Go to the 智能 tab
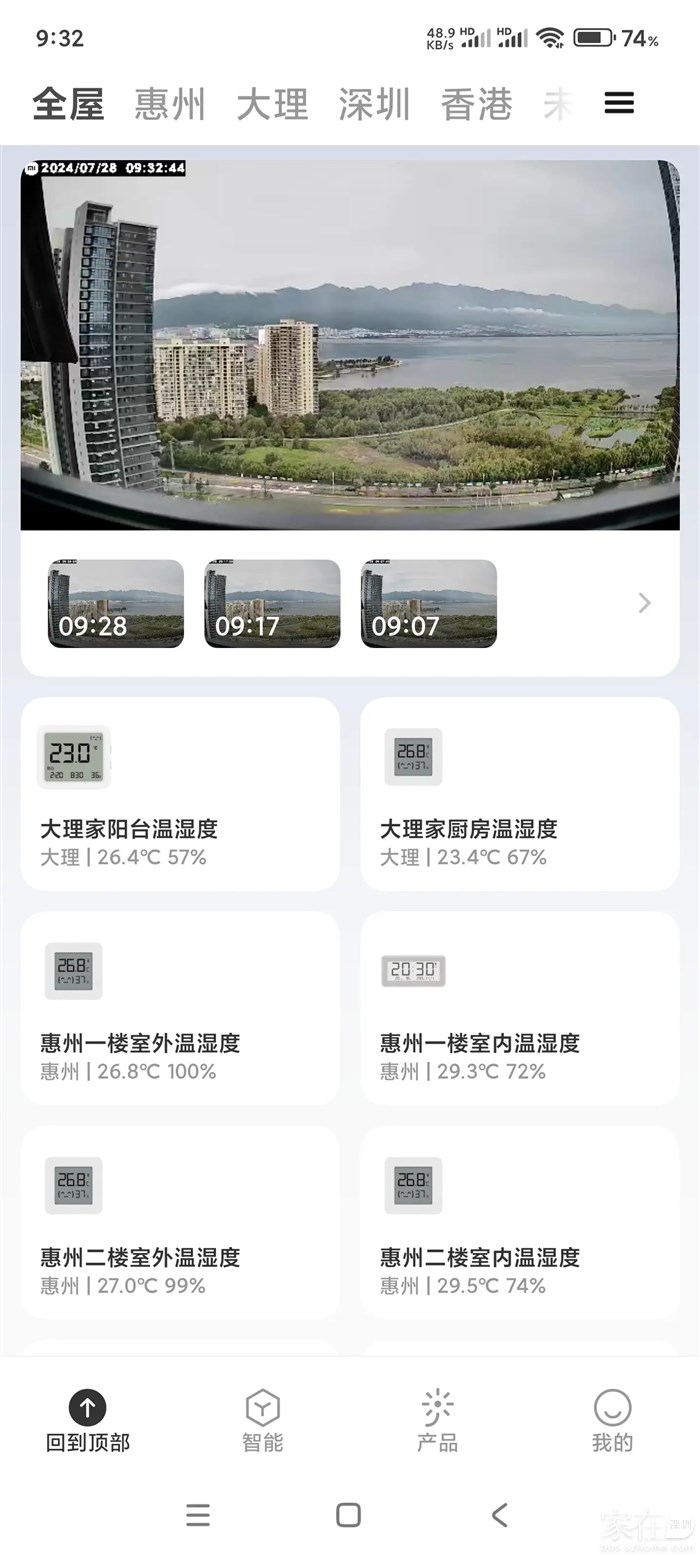Viewport: 700px width, 1555px height. tap(262, 1420)
